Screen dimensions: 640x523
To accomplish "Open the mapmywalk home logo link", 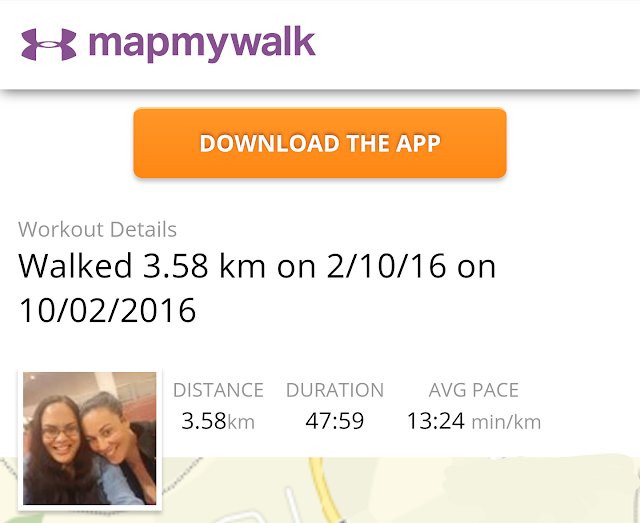I will [x=168, y=43].
